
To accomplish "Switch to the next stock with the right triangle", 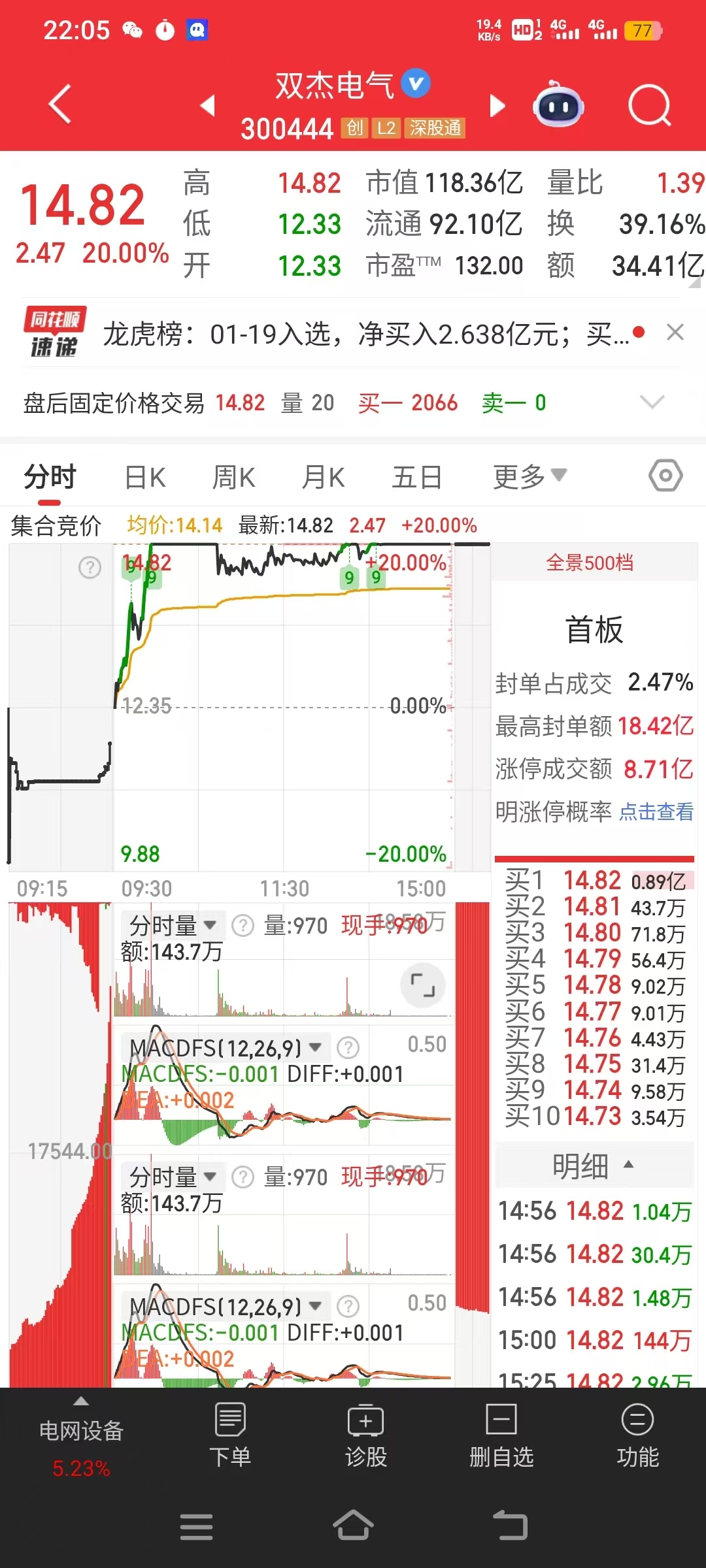I will coord(498,105).
